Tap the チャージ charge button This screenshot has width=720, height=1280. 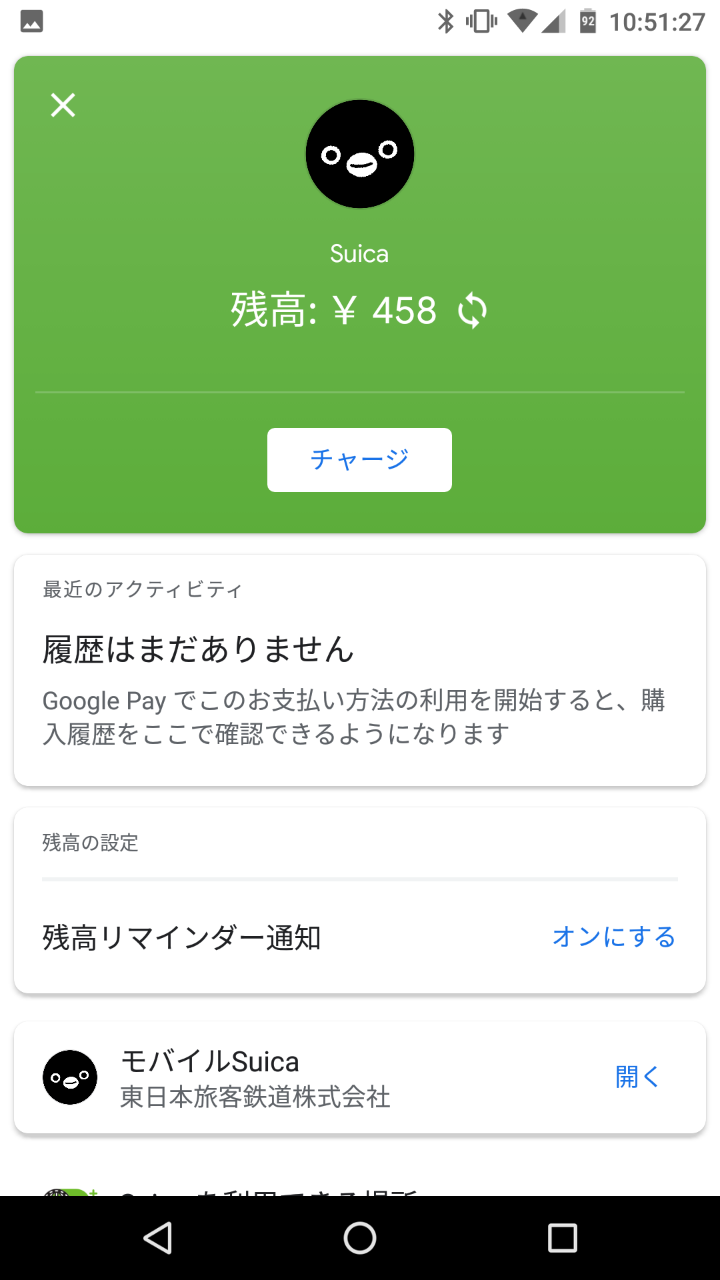click(359, 460)
